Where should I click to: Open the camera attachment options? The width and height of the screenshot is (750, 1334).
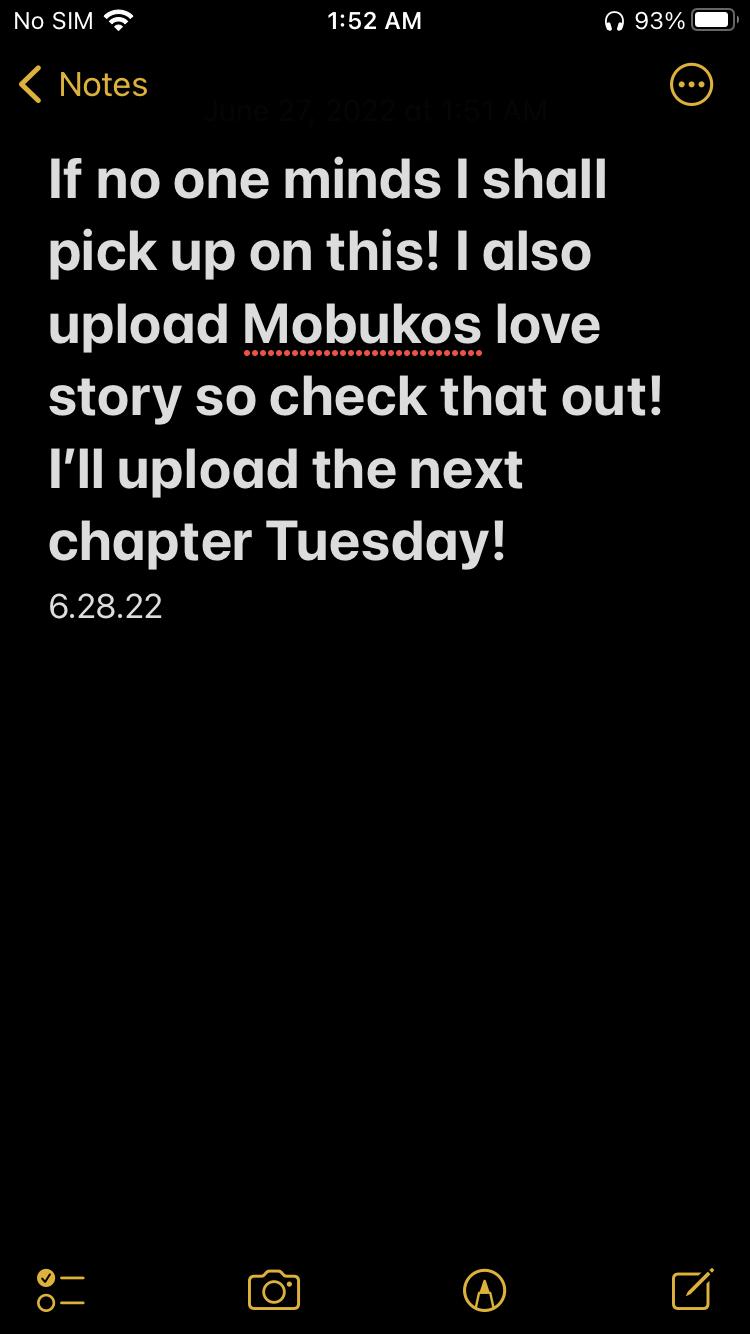[x=274, y=1290]
